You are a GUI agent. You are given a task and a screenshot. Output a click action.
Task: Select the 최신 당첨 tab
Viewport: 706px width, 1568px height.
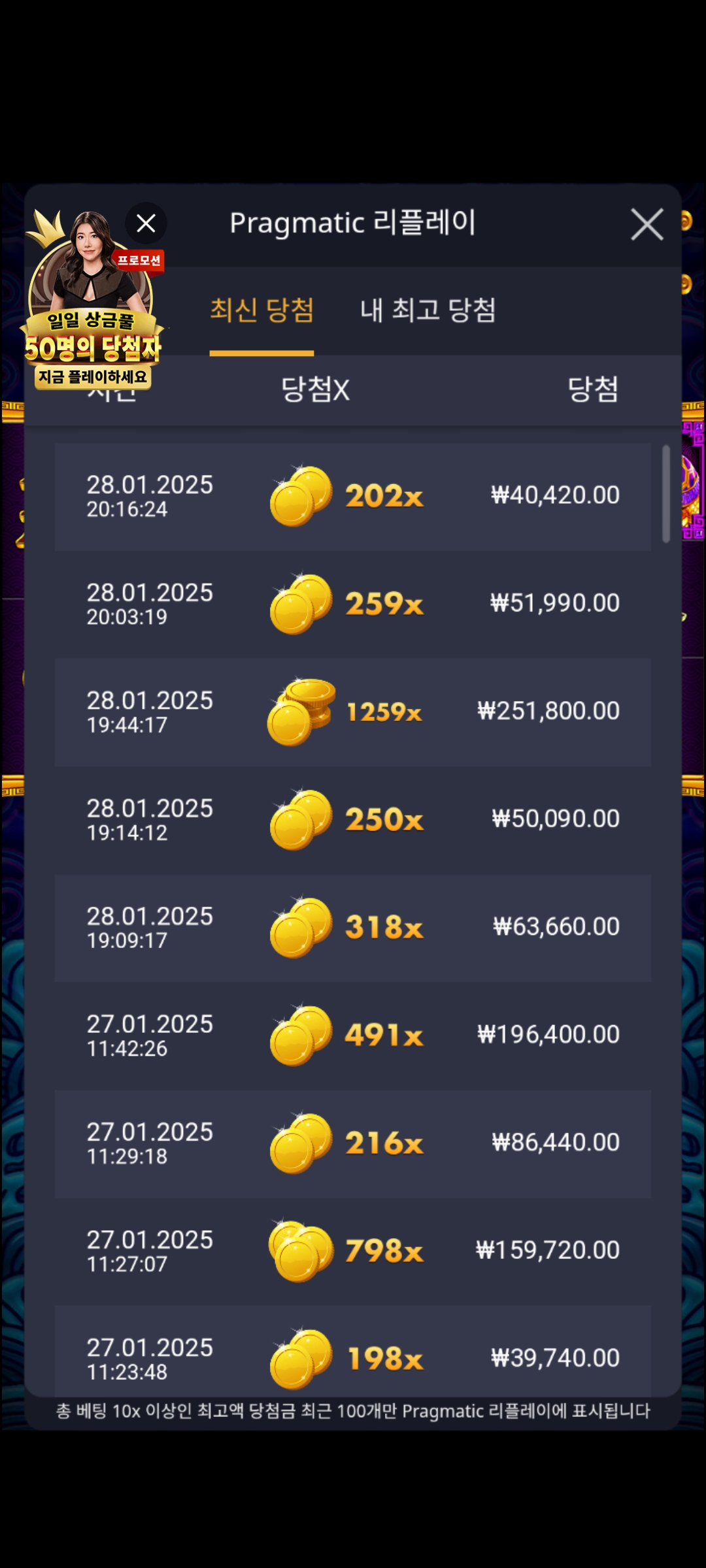[x=261, y=310]
